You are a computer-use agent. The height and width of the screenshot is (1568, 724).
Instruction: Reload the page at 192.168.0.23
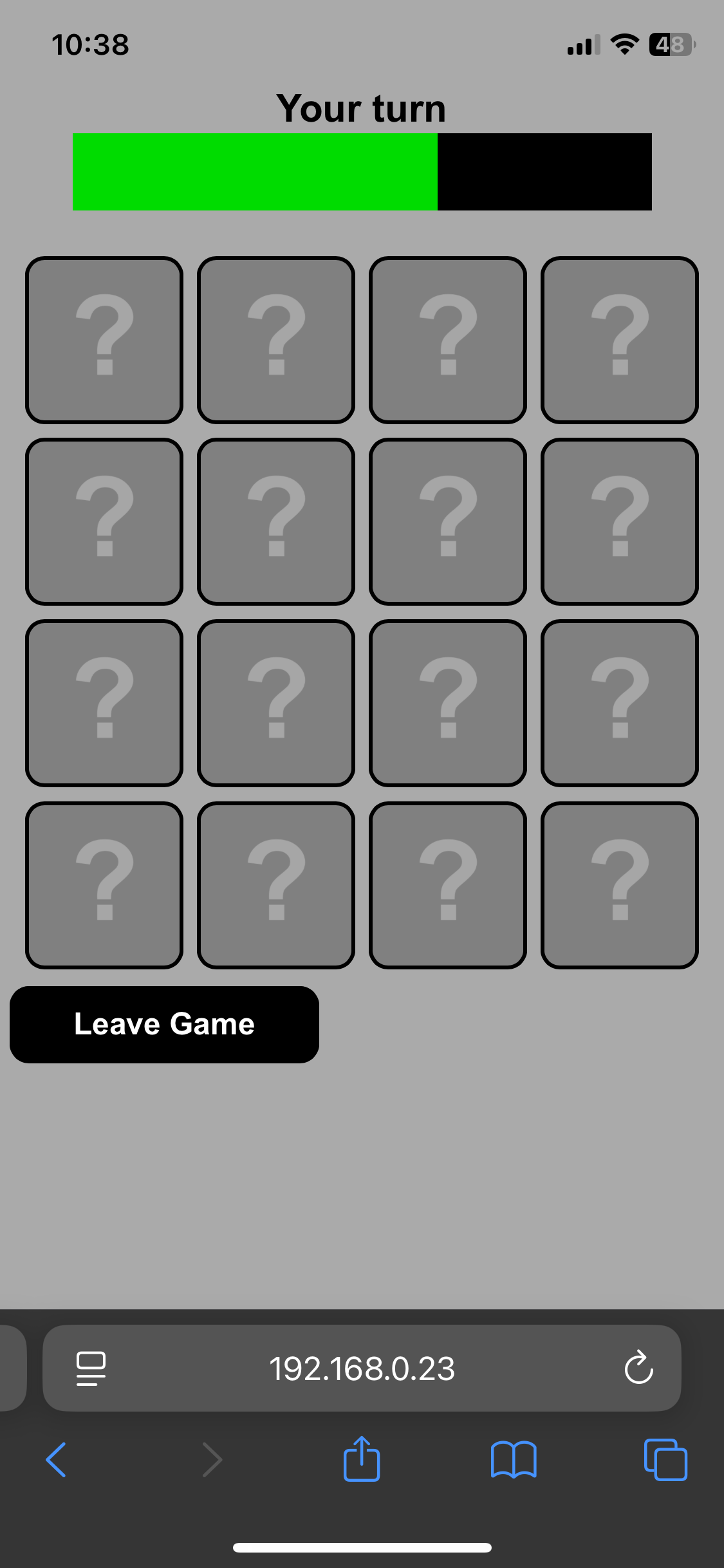click(x=639, y=1367)
